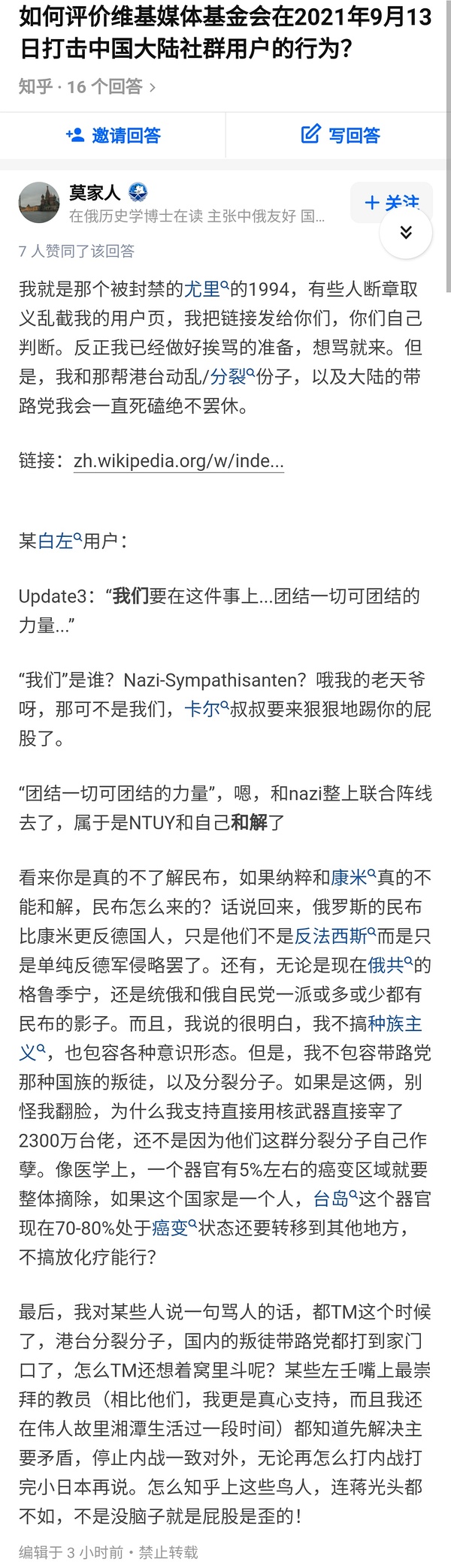Image resolution: width=451 pixels, height=1568 pixels.
Task: Tap 邀请回答 to invite answers
Action: (113, 135)
